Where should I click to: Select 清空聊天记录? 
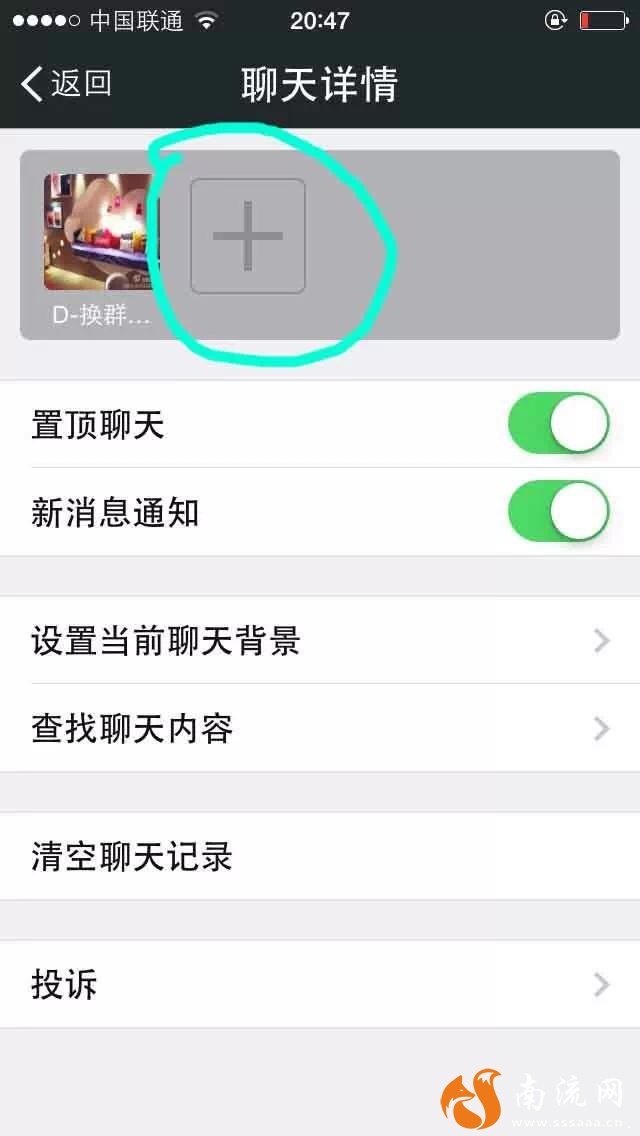pyautogui.click(x=320, y=857)
